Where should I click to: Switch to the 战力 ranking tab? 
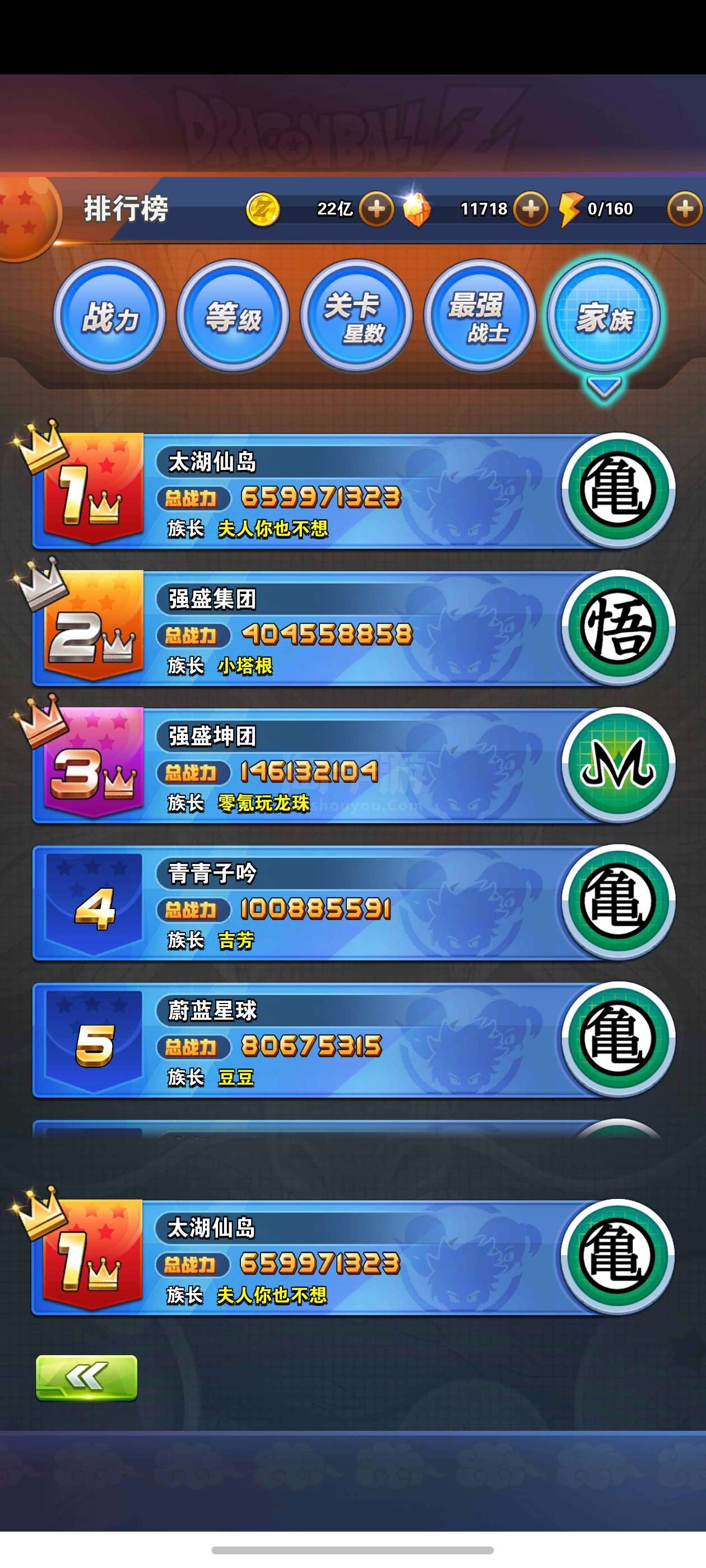[110, 316]
